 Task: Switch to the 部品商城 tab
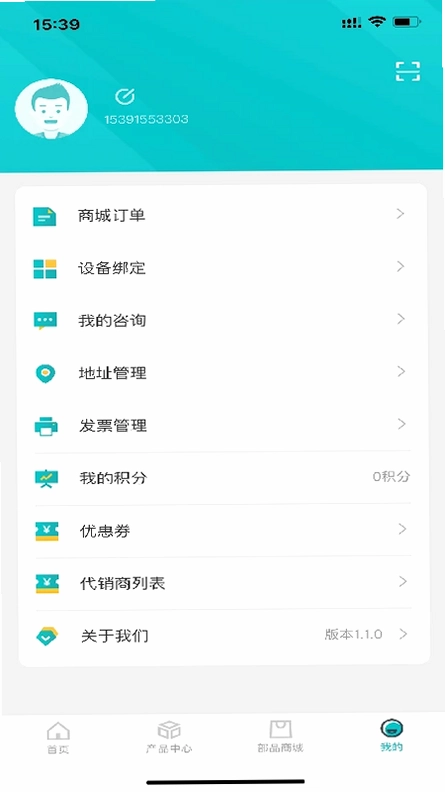pyautogui.click(x=280, y=737)
